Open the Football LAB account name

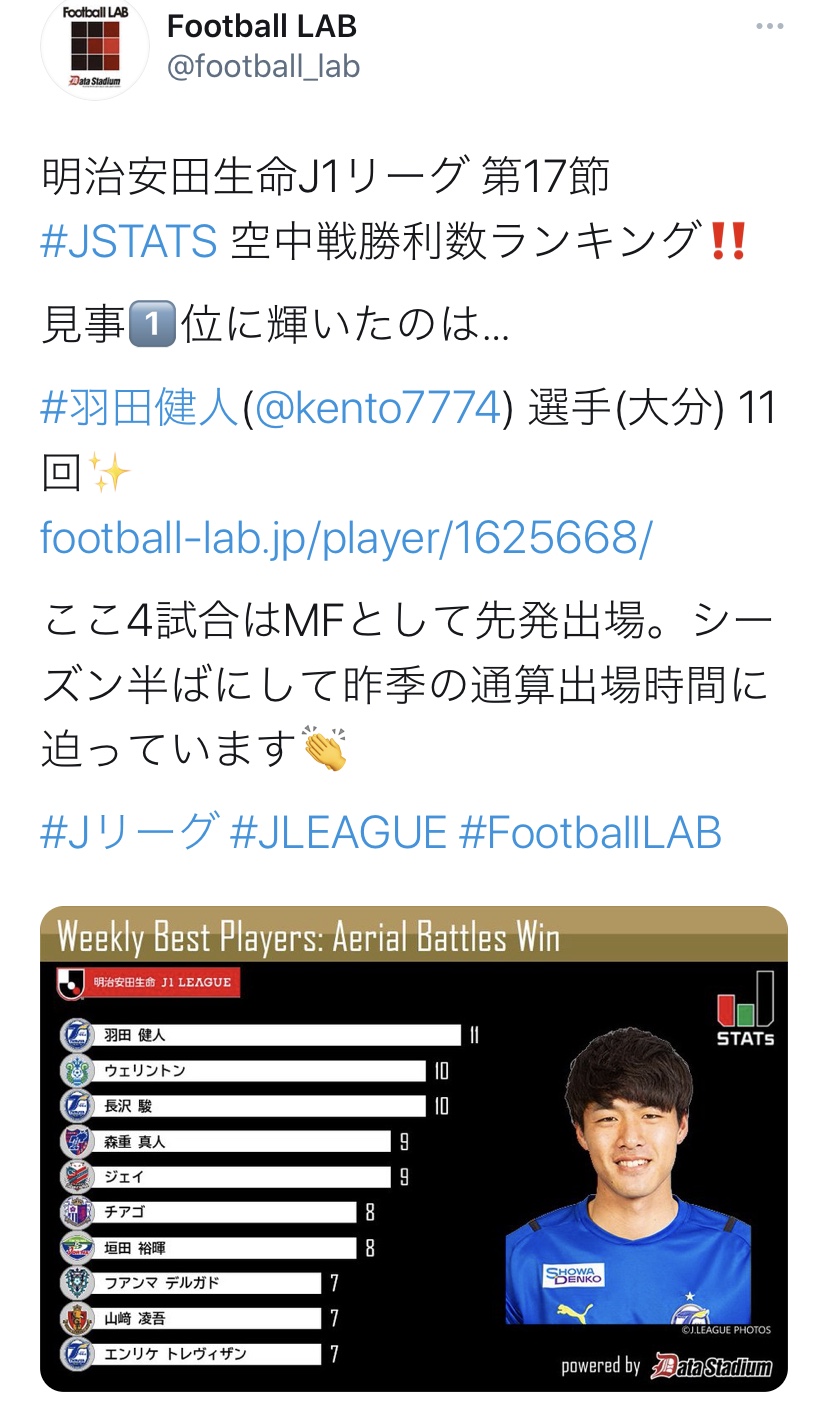pos(262,26)
